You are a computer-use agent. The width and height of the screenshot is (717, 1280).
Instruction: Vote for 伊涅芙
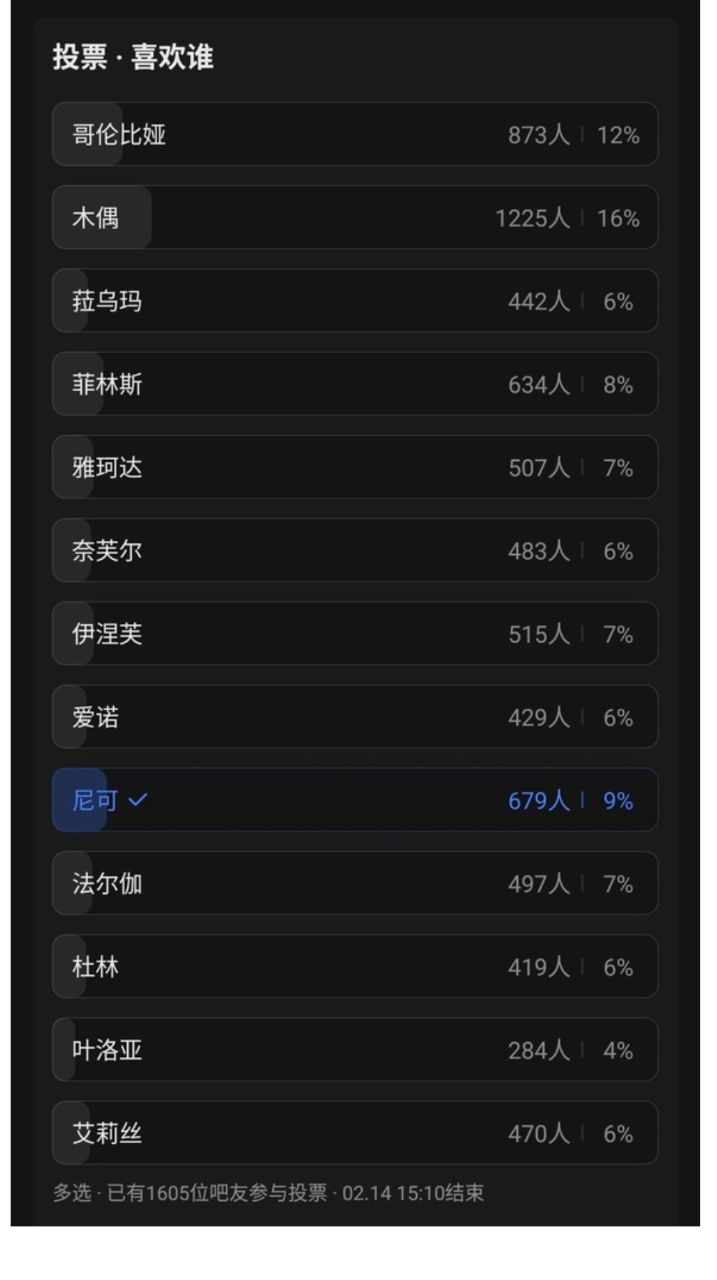(354, 634)
